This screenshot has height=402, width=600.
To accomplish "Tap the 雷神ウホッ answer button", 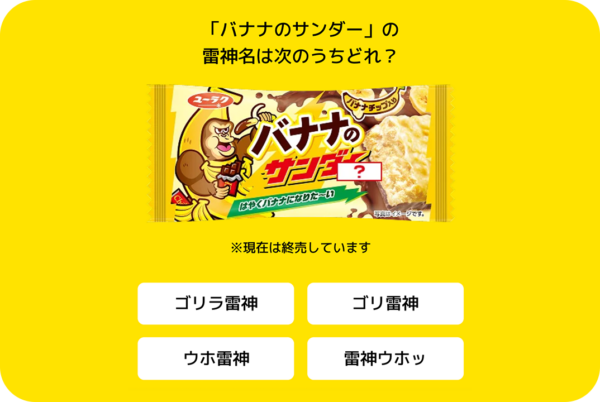I will click(385, 358).
